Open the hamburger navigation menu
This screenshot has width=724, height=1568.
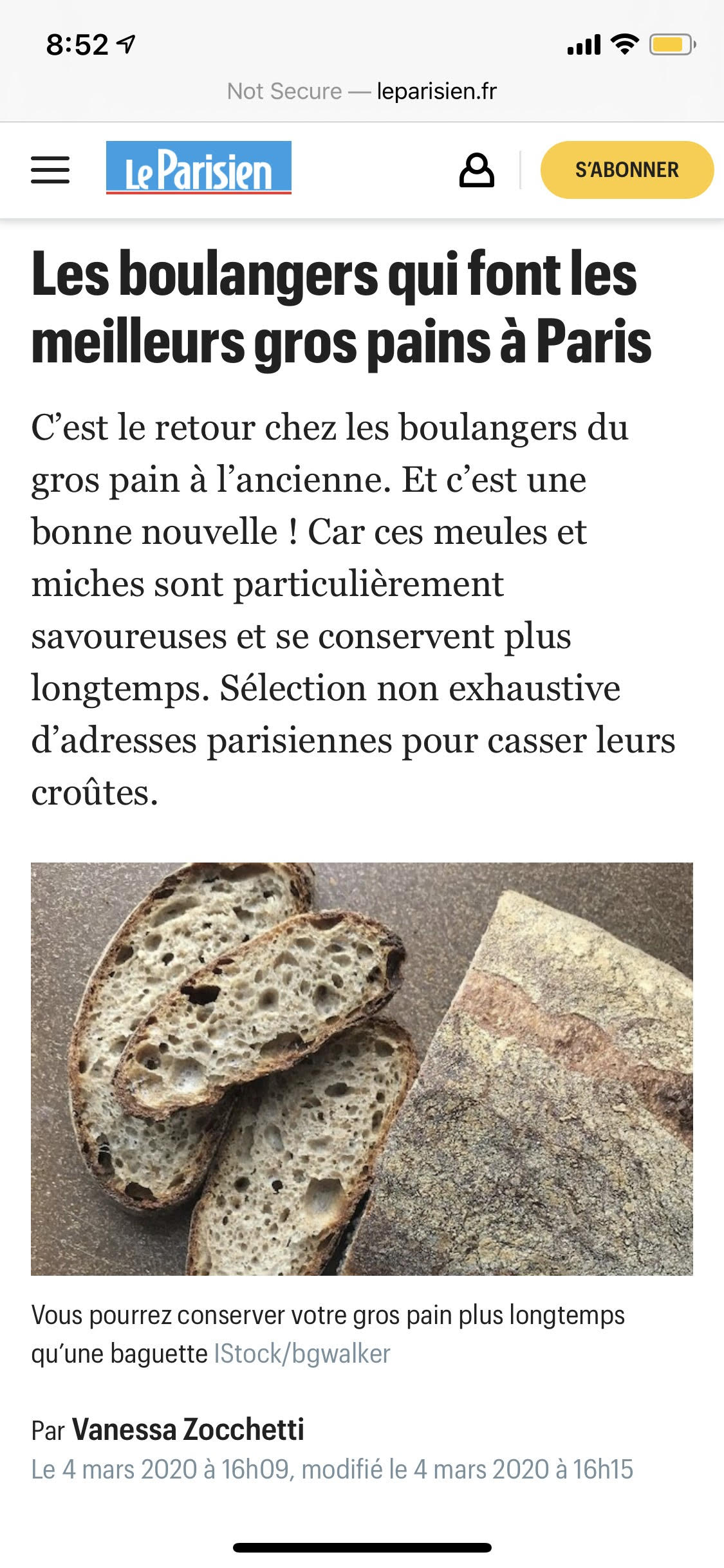click(x=50, y=170)
